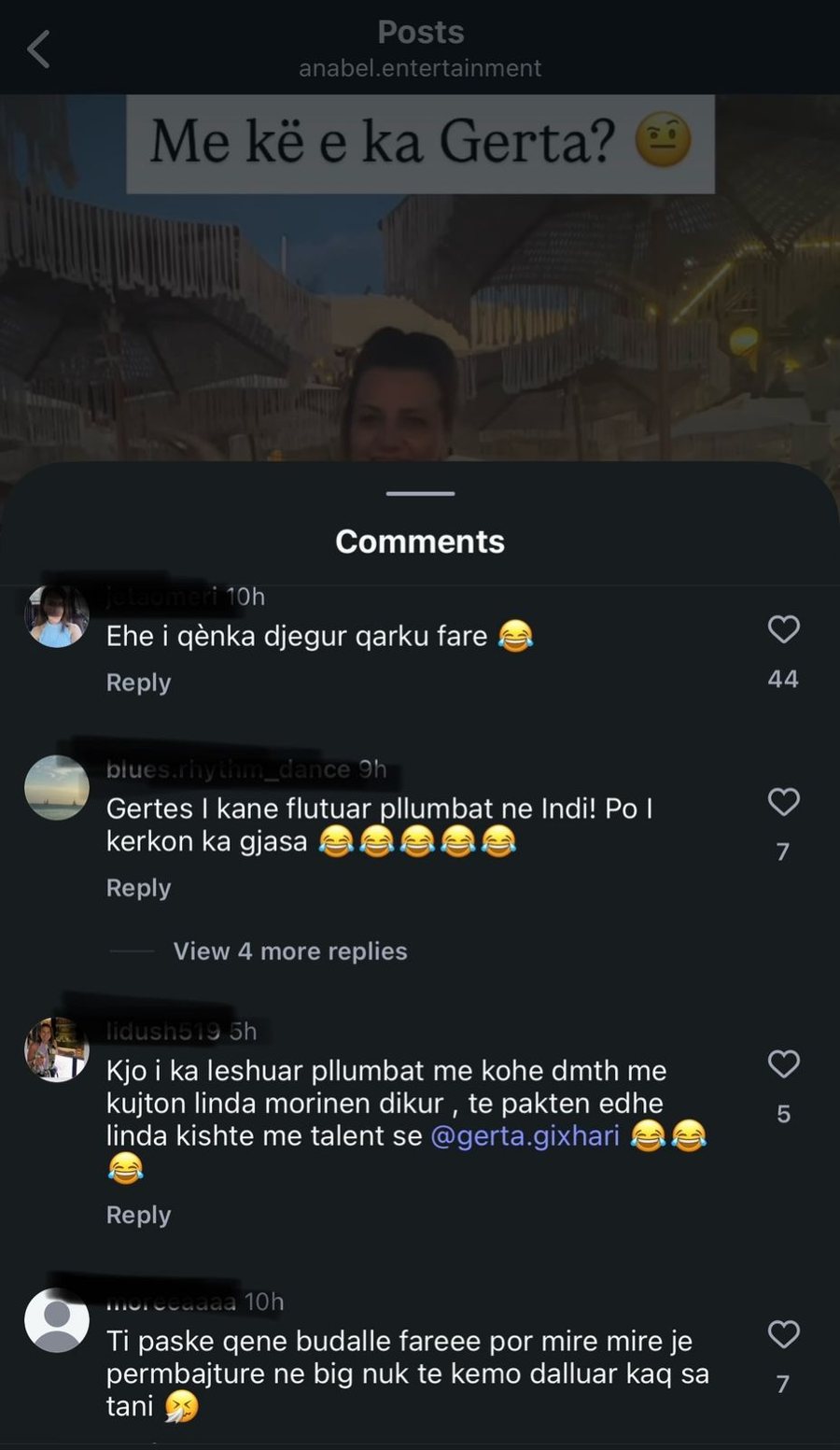Reply to the 'Kjo i ka leshuar' comment
The width and height of the screenshot is (840, 1450).
click(138, 1215)
